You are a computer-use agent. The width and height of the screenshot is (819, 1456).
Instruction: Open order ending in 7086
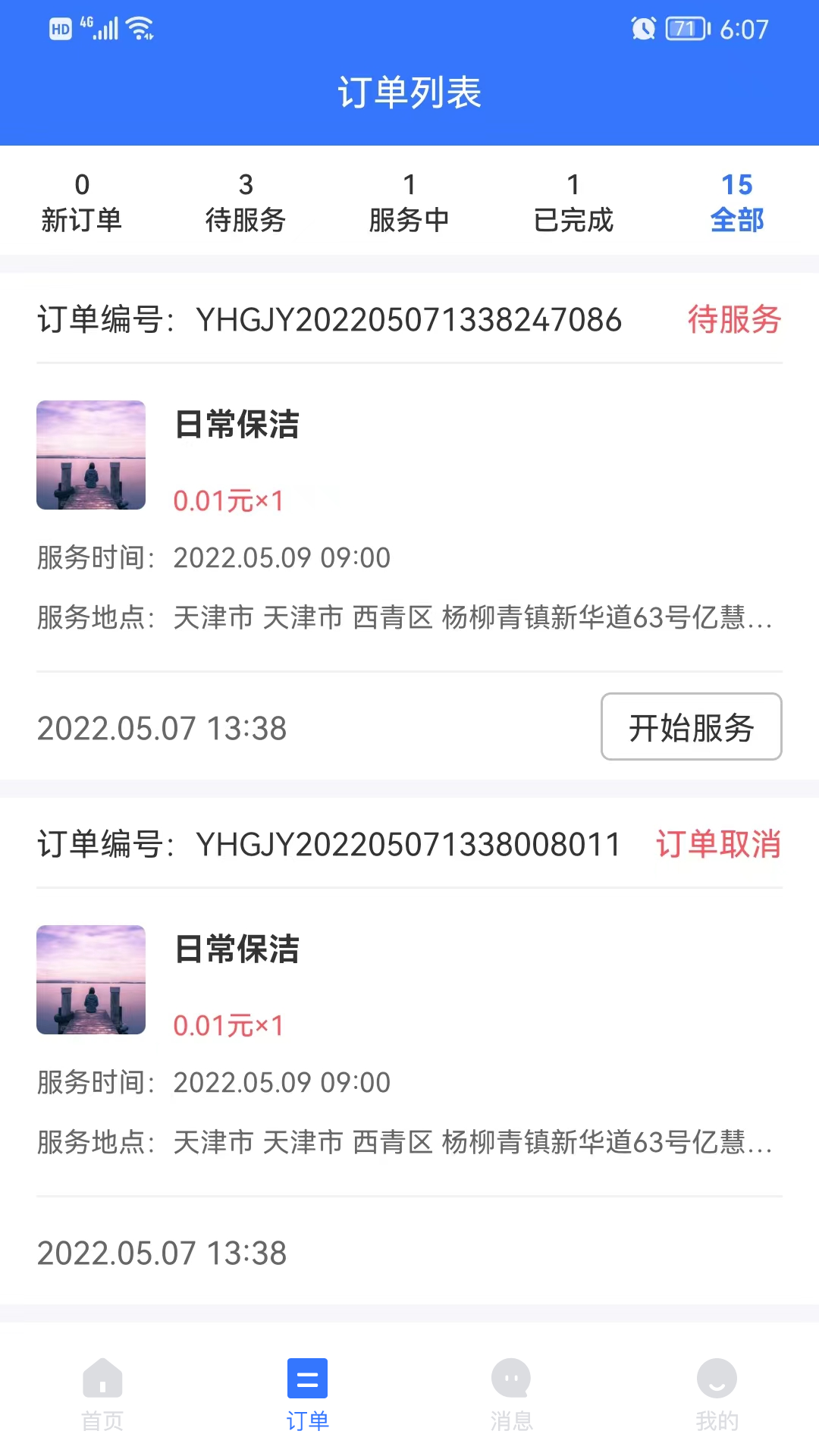(409, 485)
